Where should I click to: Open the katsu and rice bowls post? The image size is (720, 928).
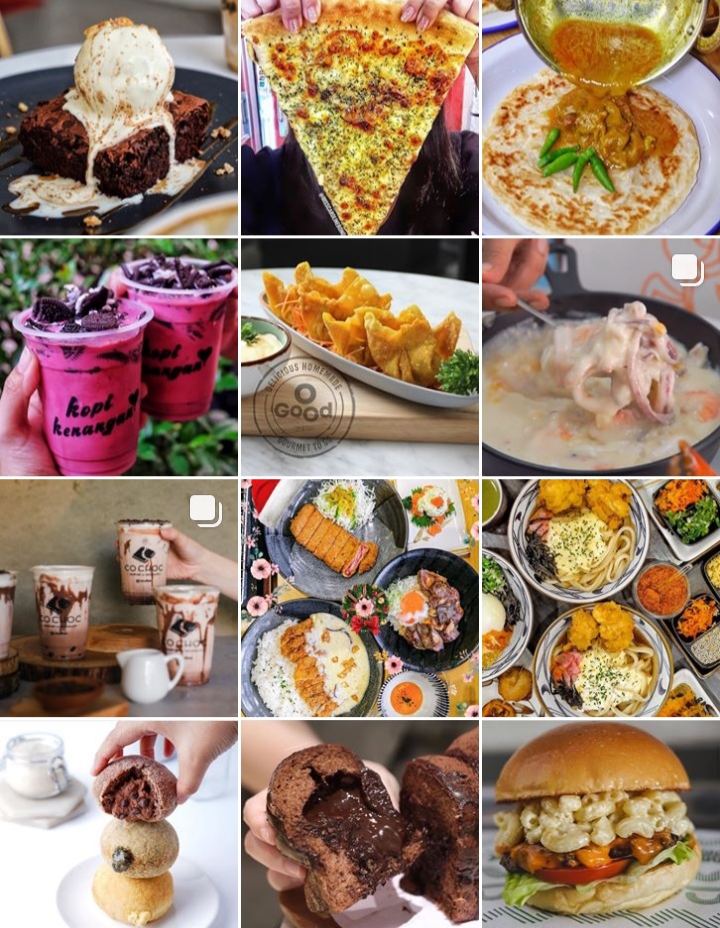(360, 598)
